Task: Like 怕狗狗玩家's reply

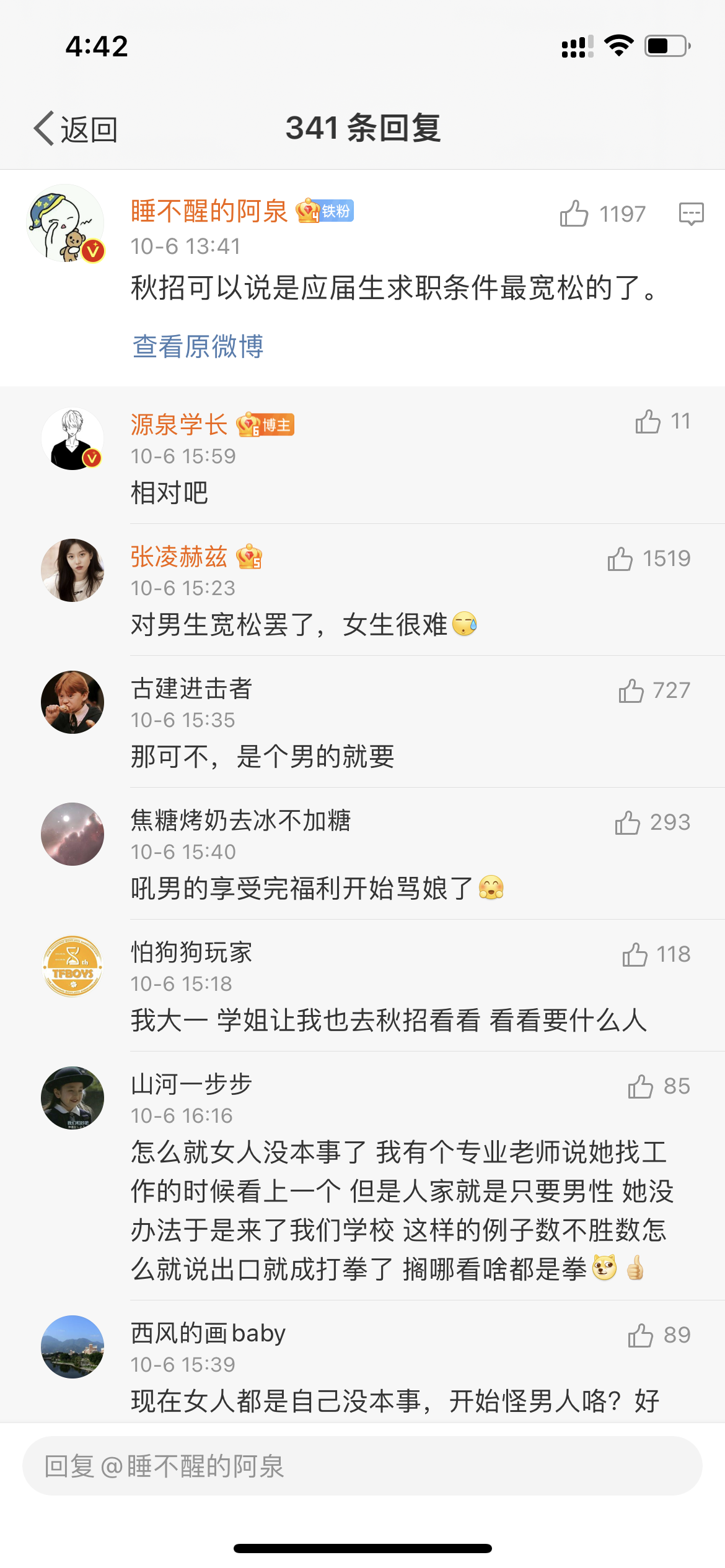Action: click(635, 954)
